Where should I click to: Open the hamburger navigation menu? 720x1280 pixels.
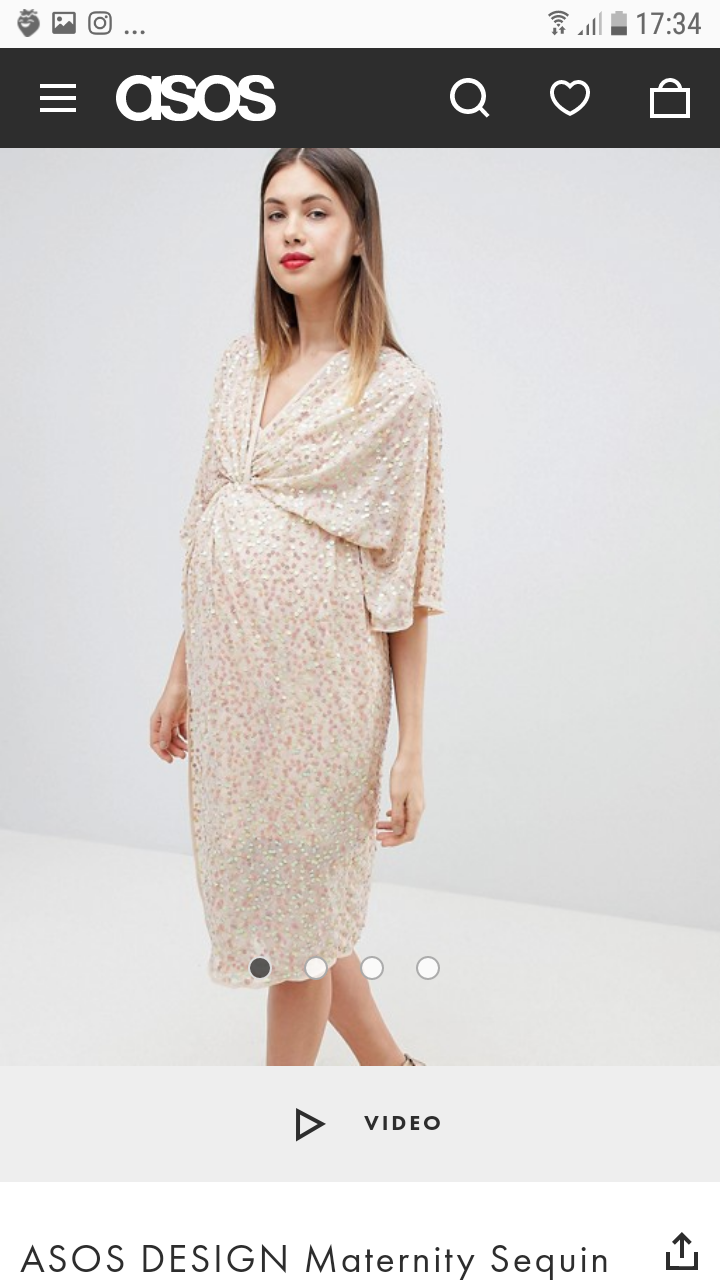(x=58, y=98)
